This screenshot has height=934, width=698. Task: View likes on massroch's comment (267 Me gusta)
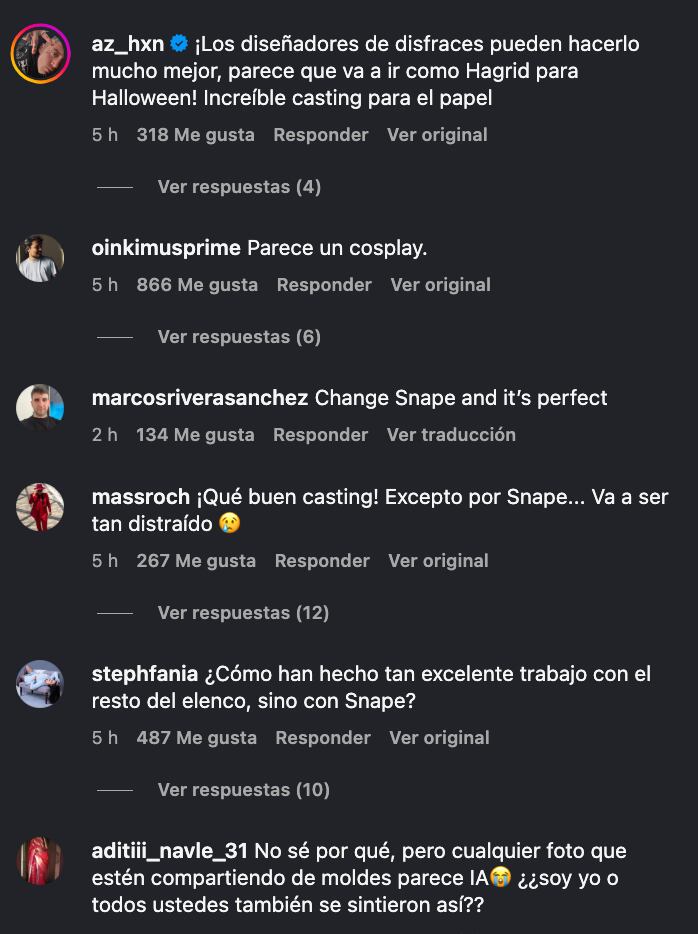click(x=196, y=561)
